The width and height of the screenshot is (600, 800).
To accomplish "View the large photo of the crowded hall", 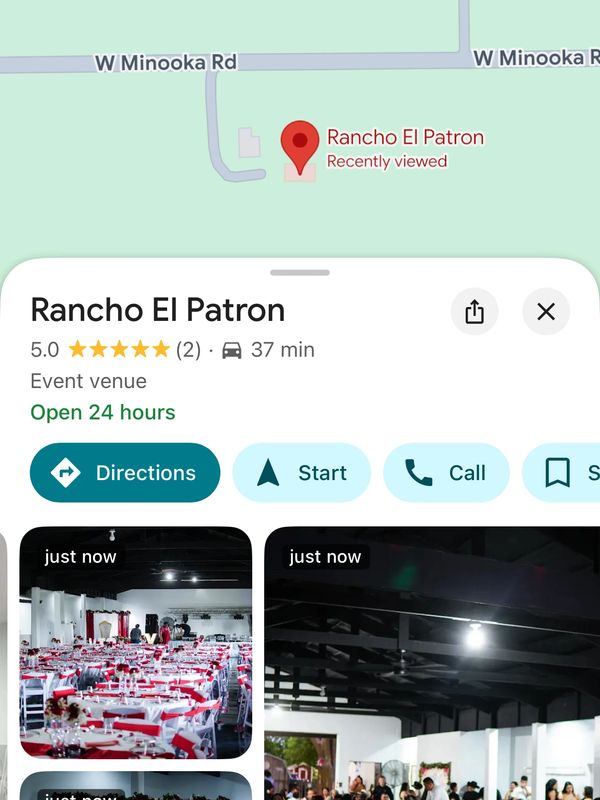I will (432, 665).
